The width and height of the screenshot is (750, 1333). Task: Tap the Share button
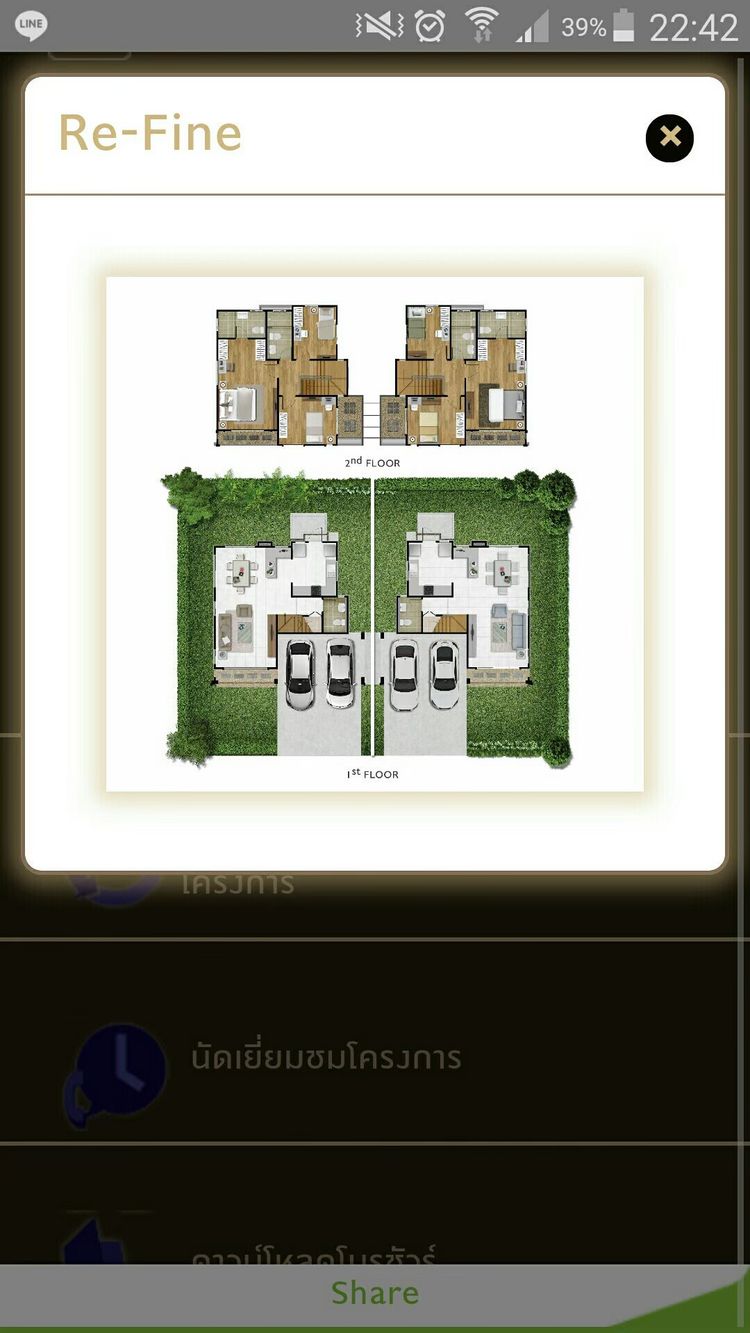375,1293
